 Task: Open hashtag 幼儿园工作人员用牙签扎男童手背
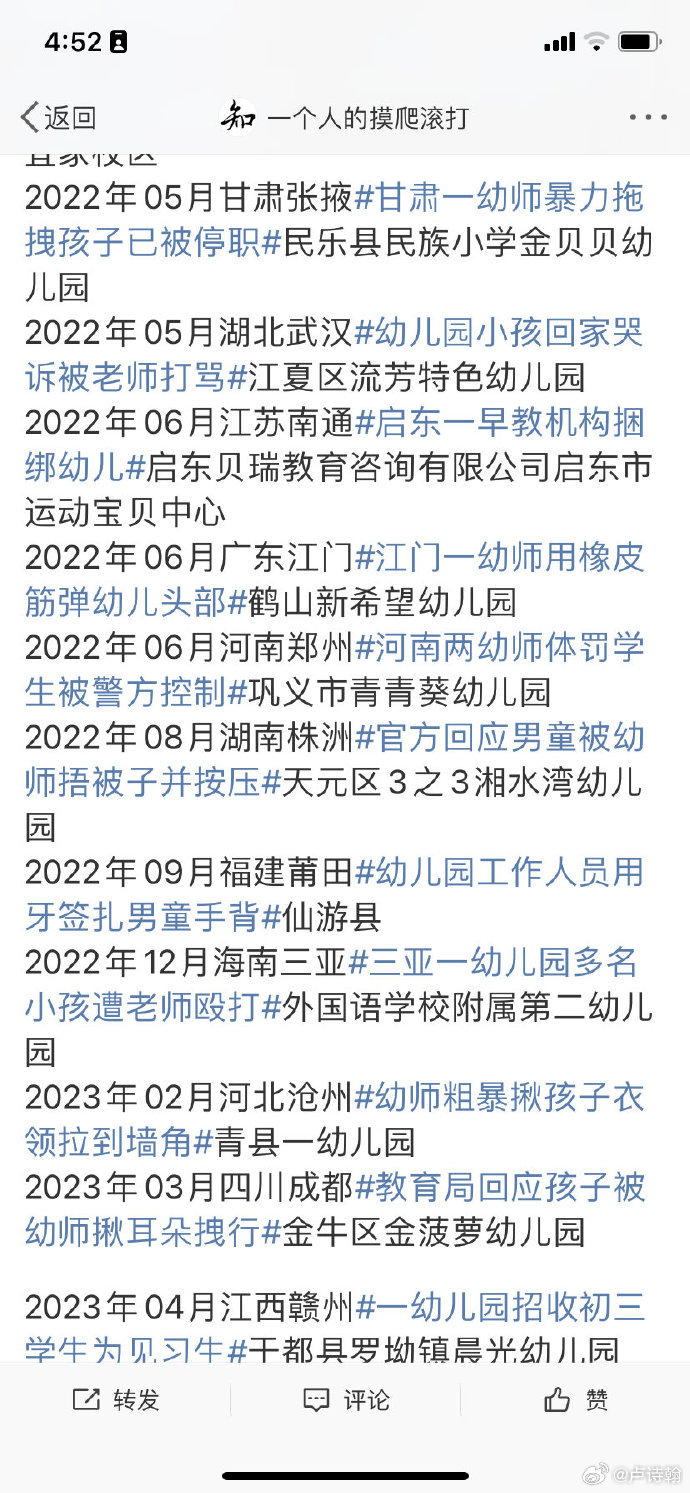[500, 872]
